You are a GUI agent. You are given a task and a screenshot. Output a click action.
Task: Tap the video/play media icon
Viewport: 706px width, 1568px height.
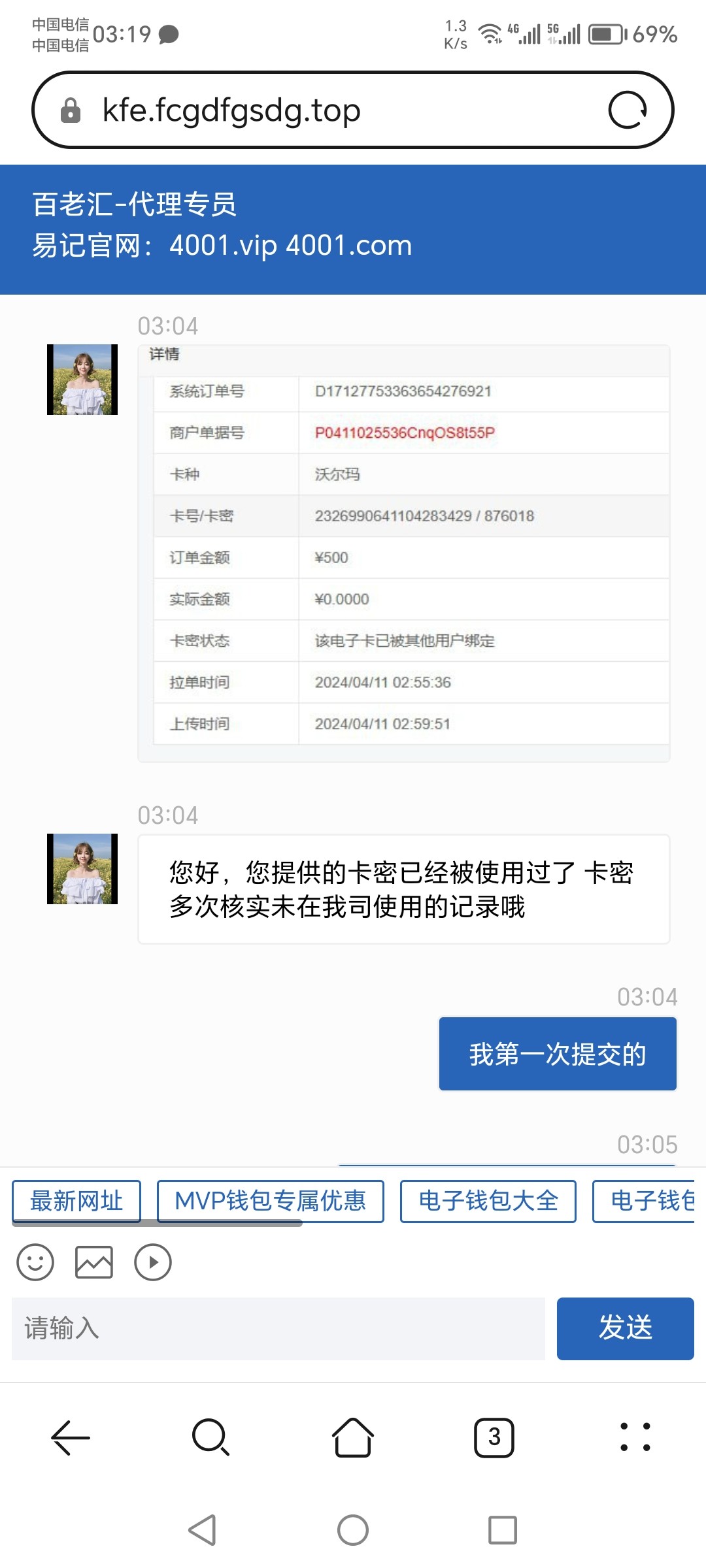[x=153, y=1261]
